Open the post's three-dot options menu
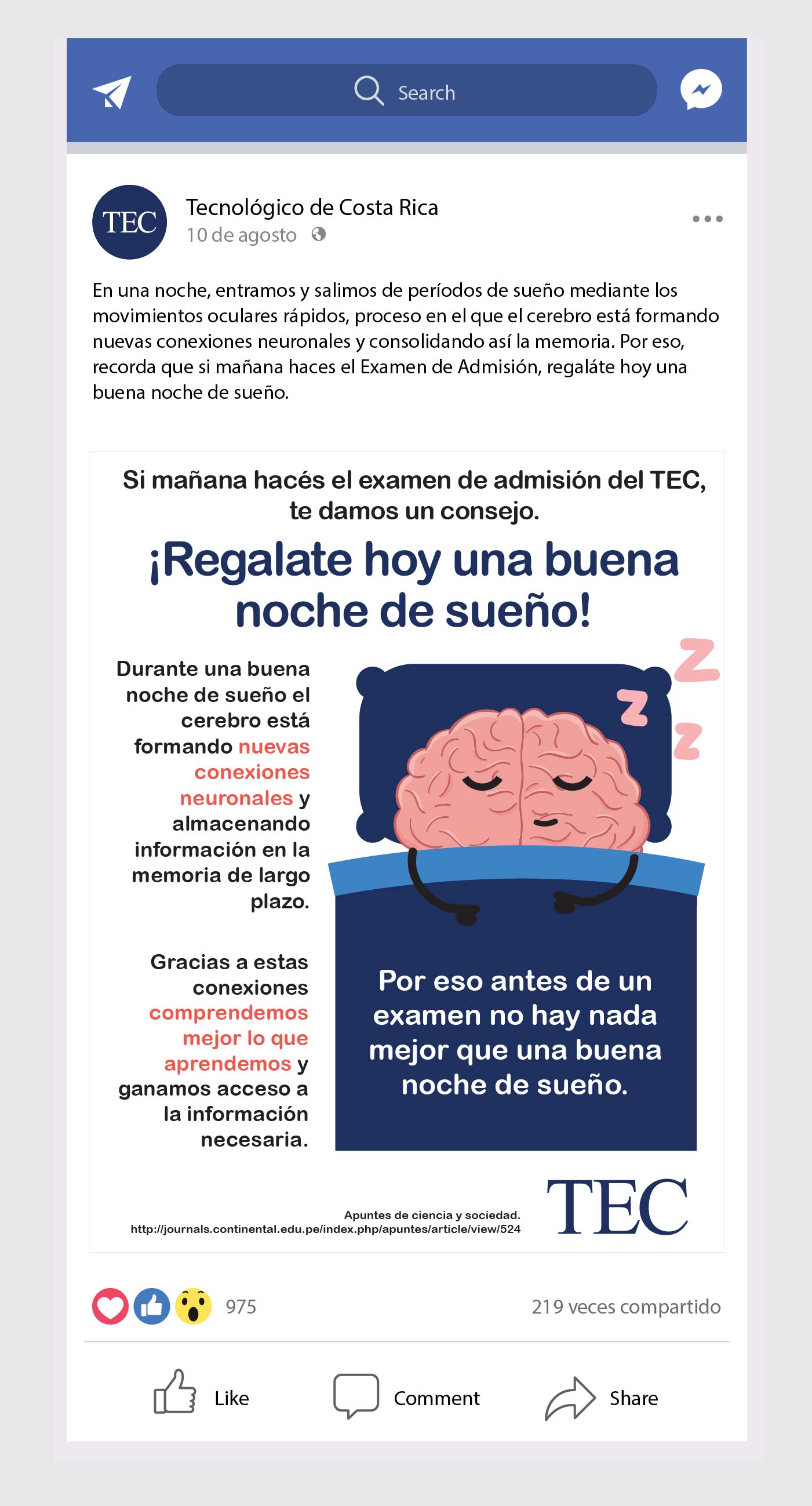 click(x=707, y=219)
